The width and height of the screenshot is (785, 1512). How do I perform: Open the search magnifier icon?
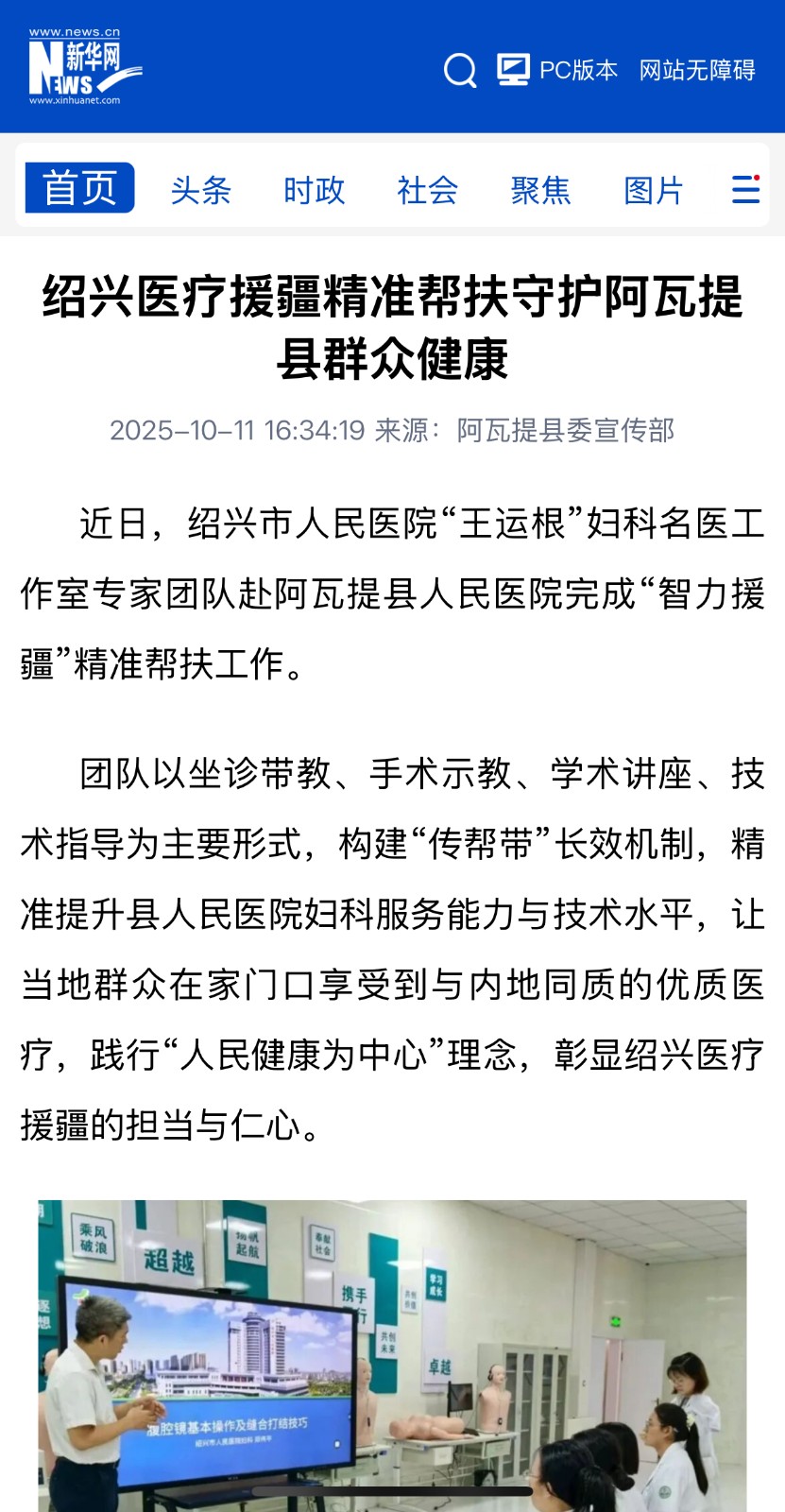tap(460, 70)
